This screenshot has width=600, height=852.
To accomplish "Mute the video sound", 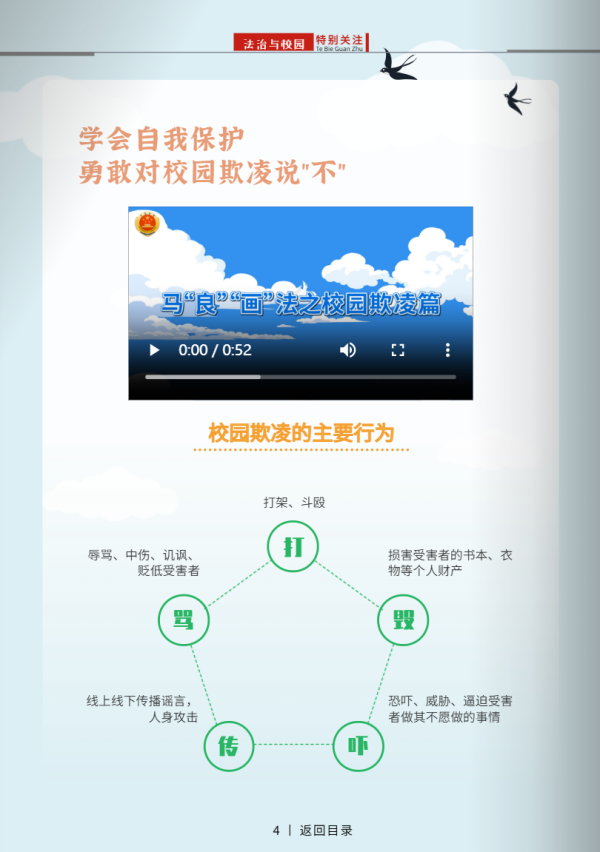I will 348,350.
